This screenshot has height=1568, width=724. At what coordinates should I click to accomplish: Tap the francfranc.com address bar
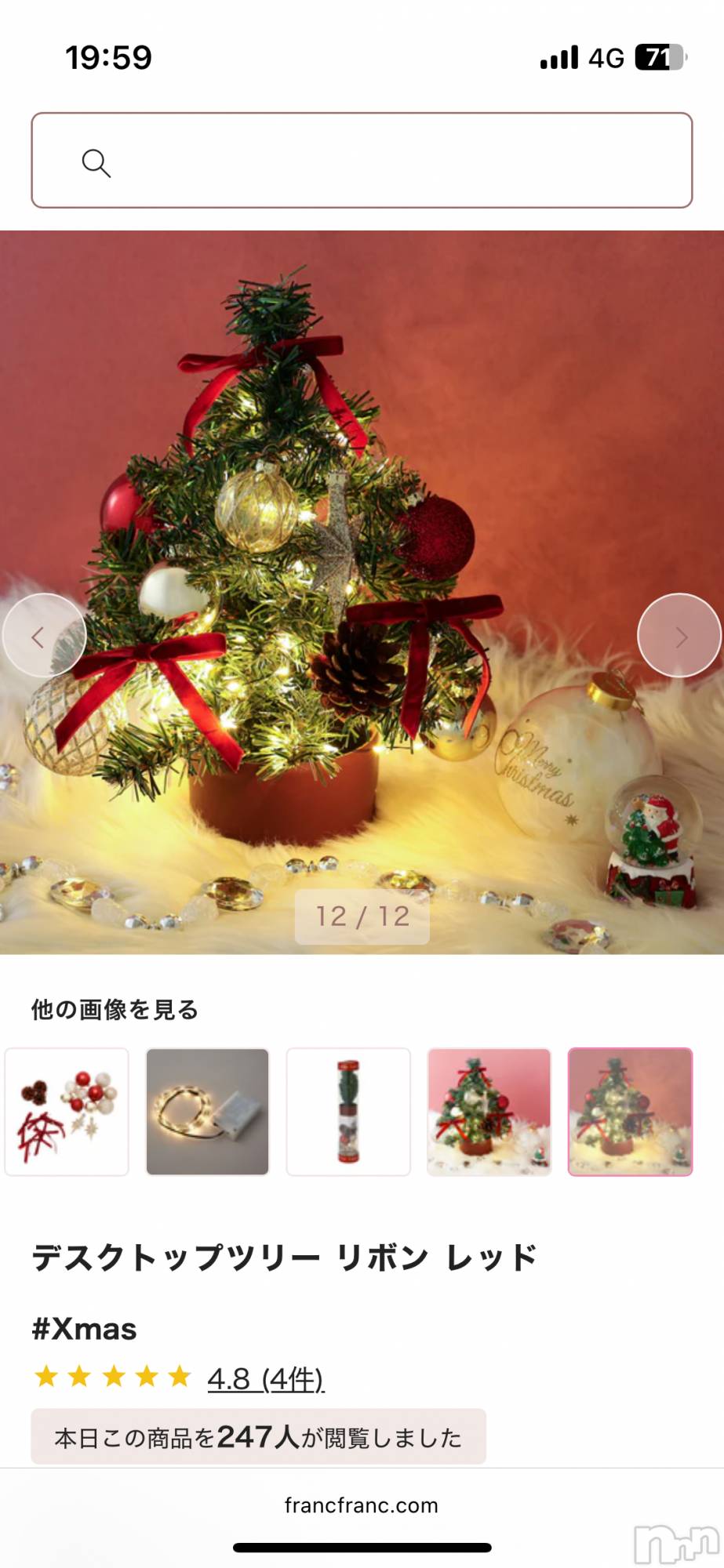tap(362, 1505)
